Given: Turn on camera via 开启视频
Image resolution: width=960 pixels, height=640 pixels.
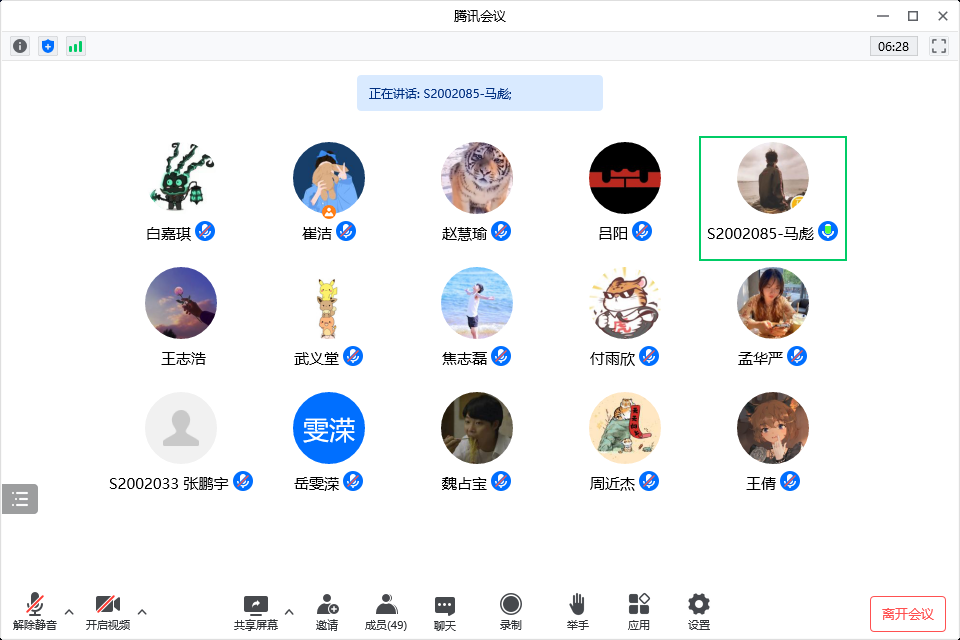Looking at the screenshot, I should pos(107,611).
